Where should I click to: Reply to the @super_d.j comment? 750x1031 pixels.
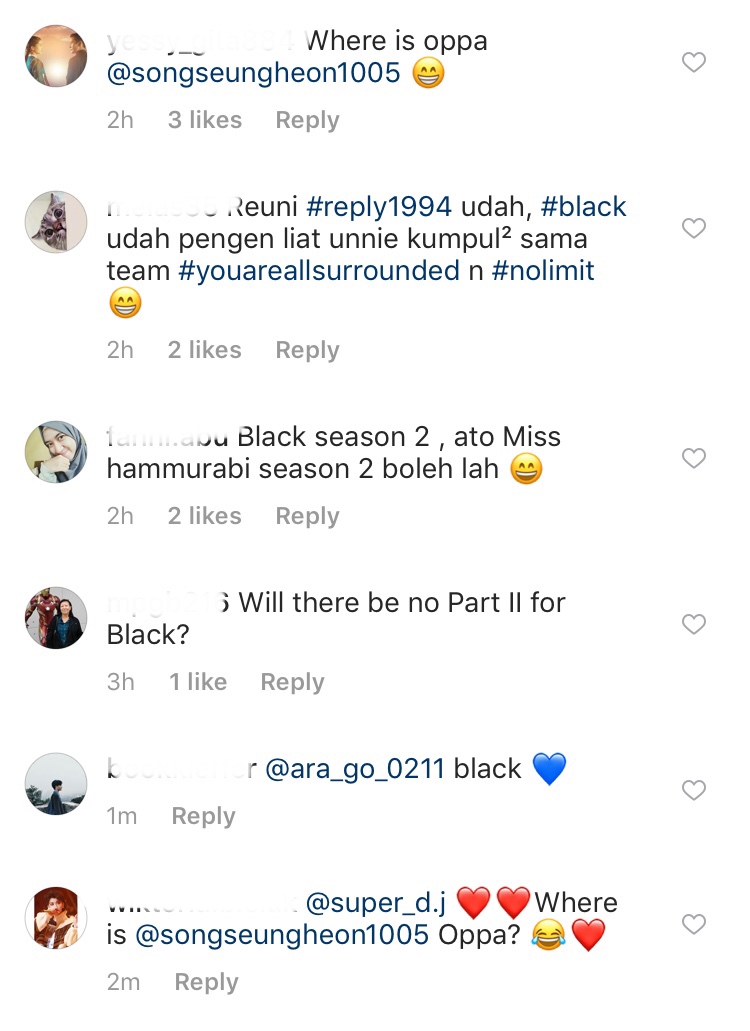(x=206, y=982)
